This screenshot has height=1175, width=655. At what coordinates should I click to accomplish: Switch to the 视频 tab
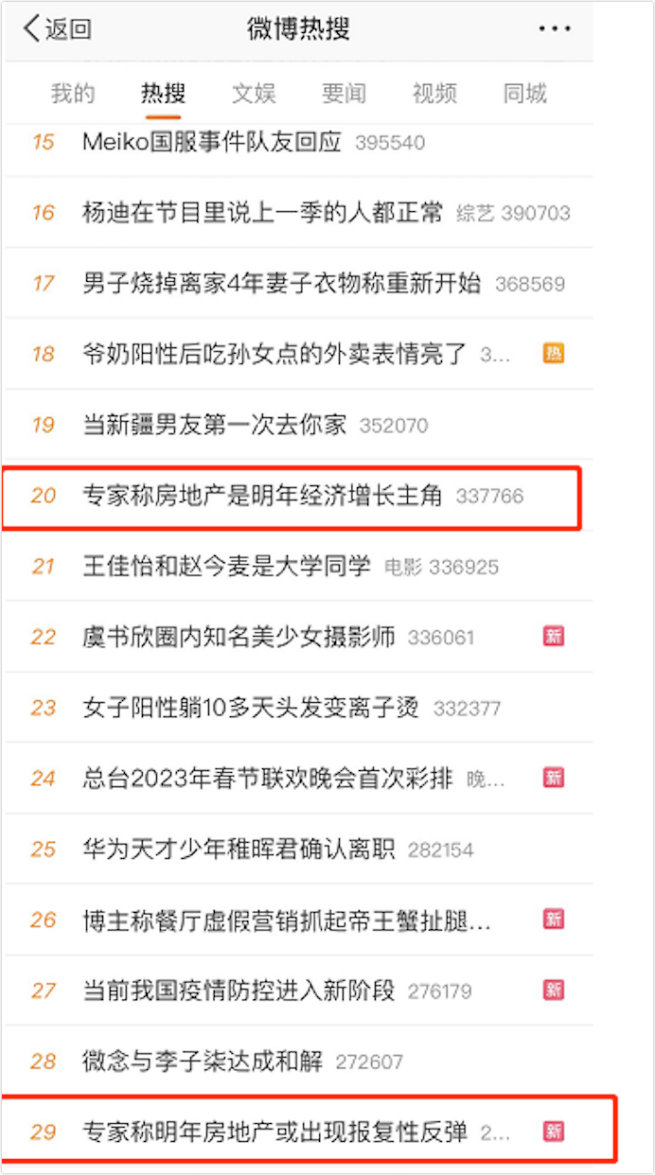tap(434, 94)
